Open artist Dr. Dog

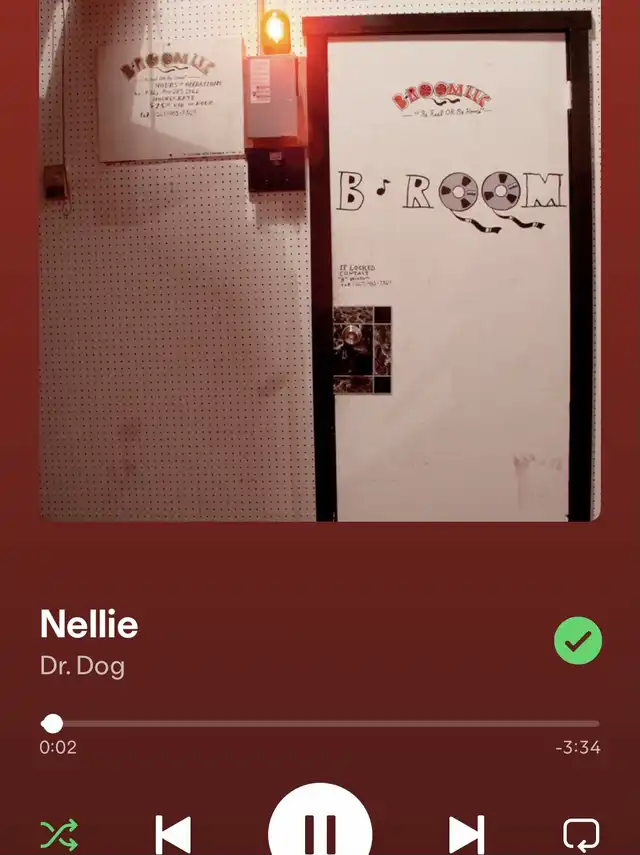pos(82,666)
